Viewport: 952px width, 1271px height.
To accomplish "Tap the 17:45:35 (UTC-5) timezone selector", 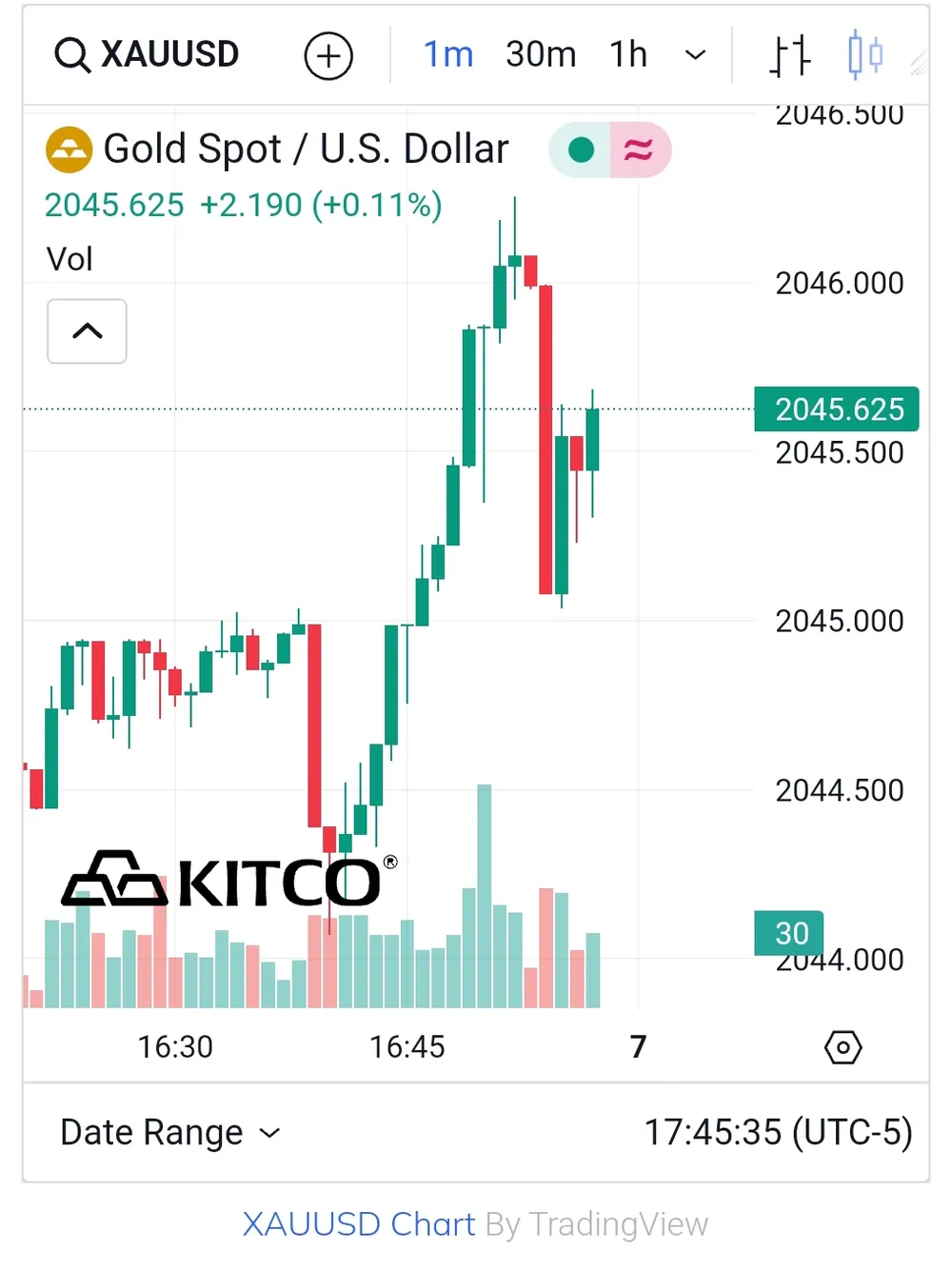I will click(x=778, y=1133).
